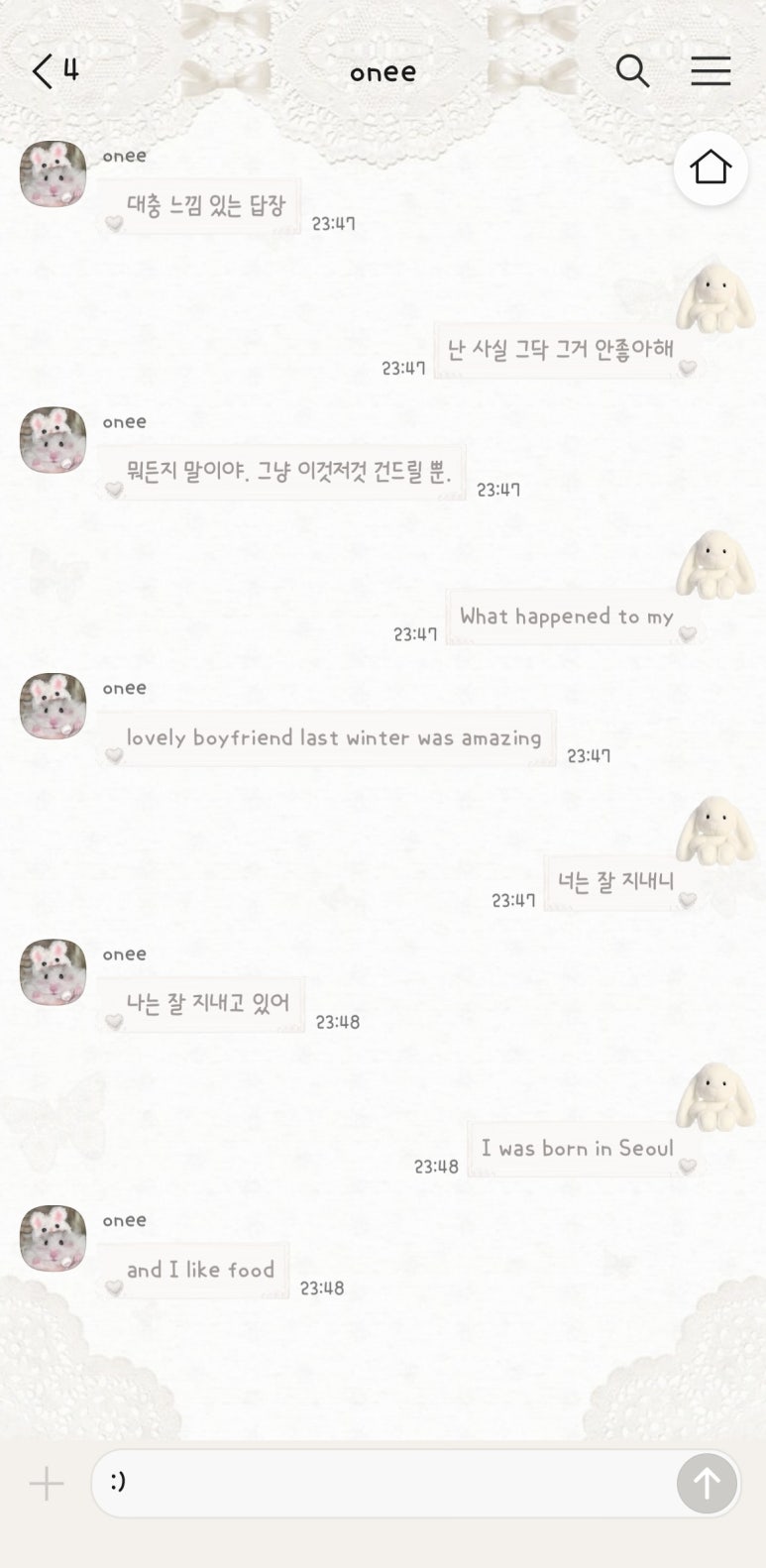This screenshot has height=1568, width=766.
Task: Send the typed smiley message
Action: (x=707, y=1484)
